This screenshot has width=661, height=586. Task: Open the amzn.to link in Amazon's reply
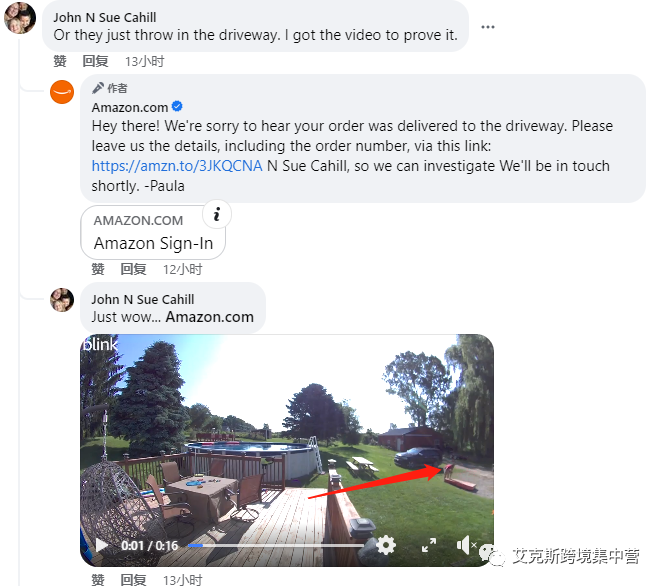pos(176,166)
